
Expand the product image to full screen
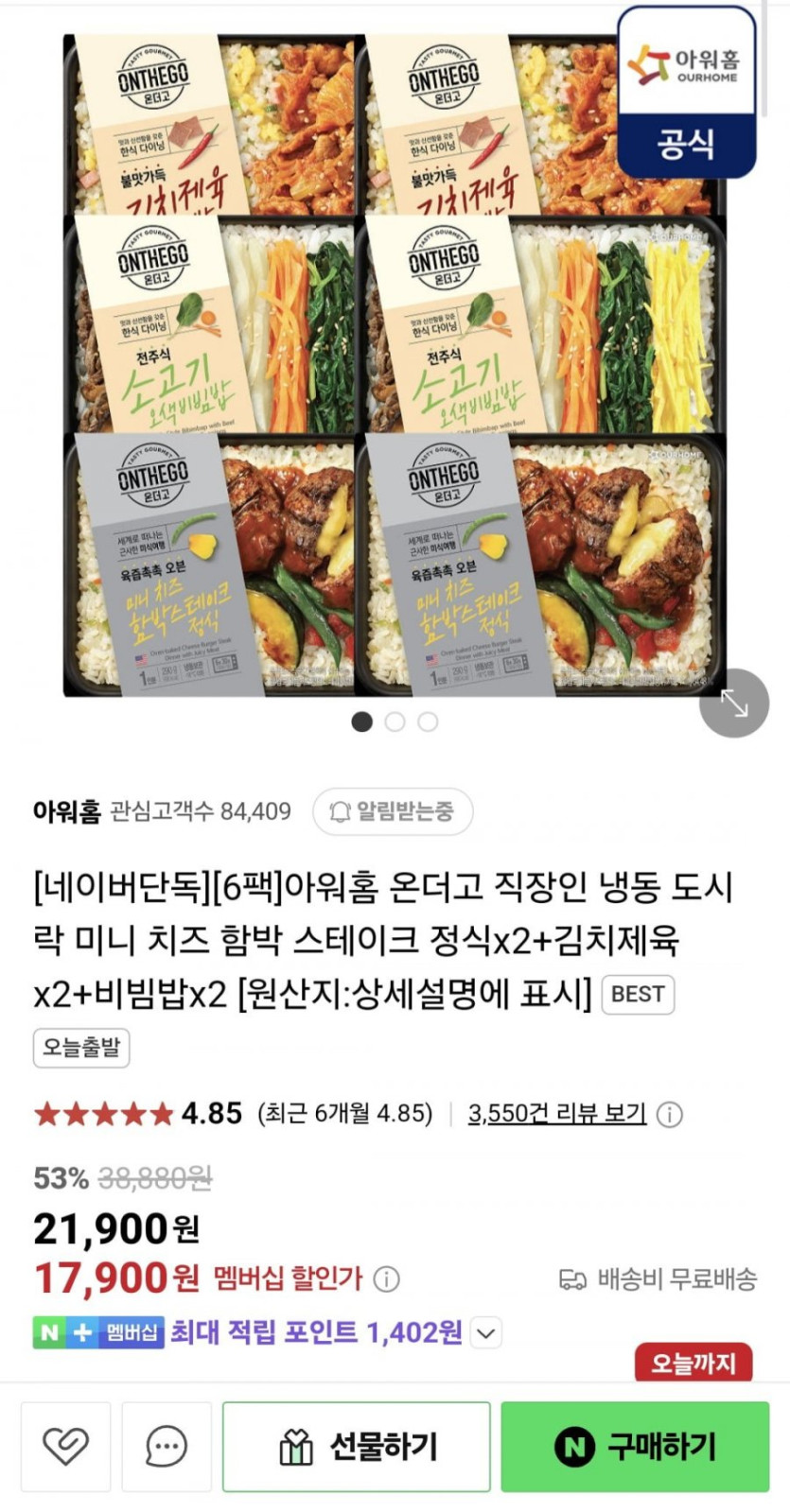(x=734, y=703)
